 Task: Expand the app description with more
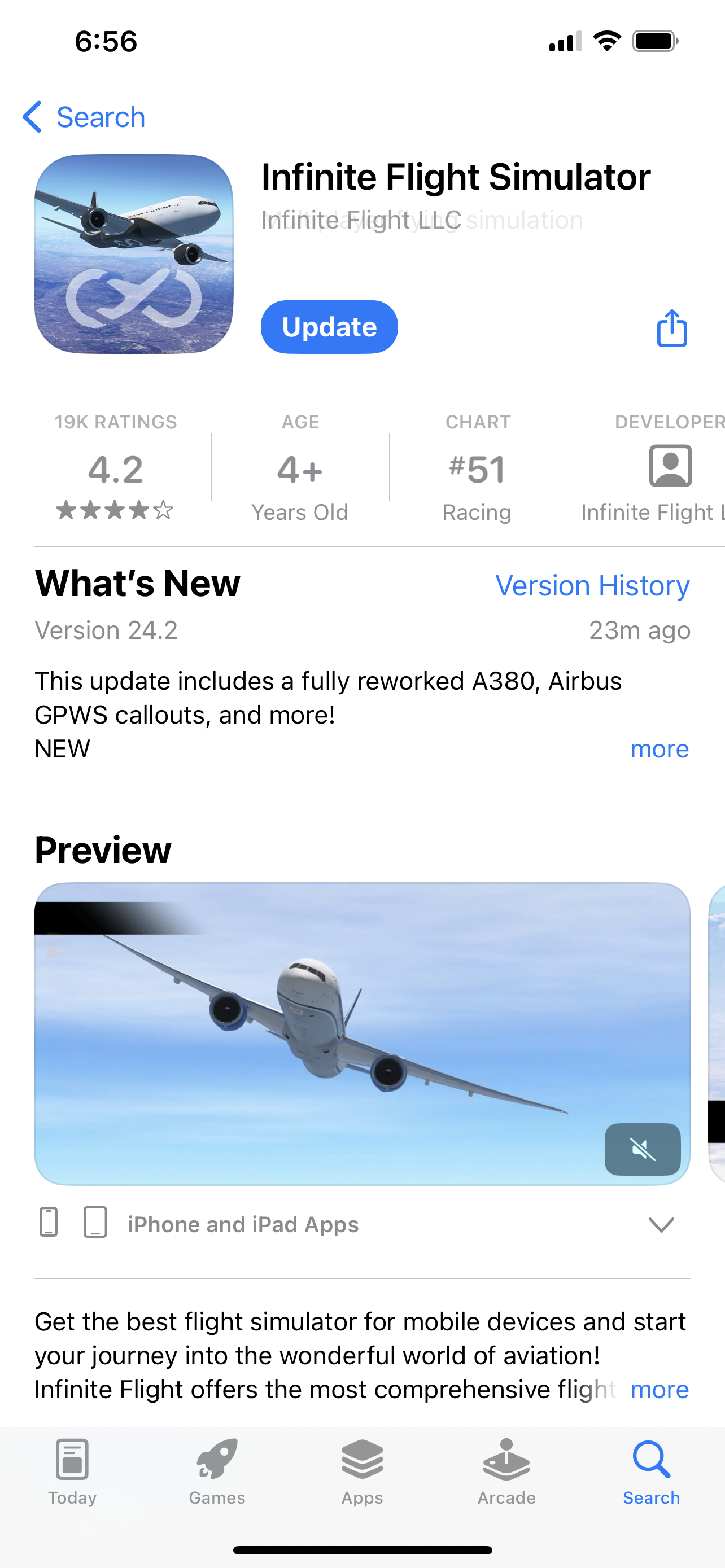point(660,1390)
